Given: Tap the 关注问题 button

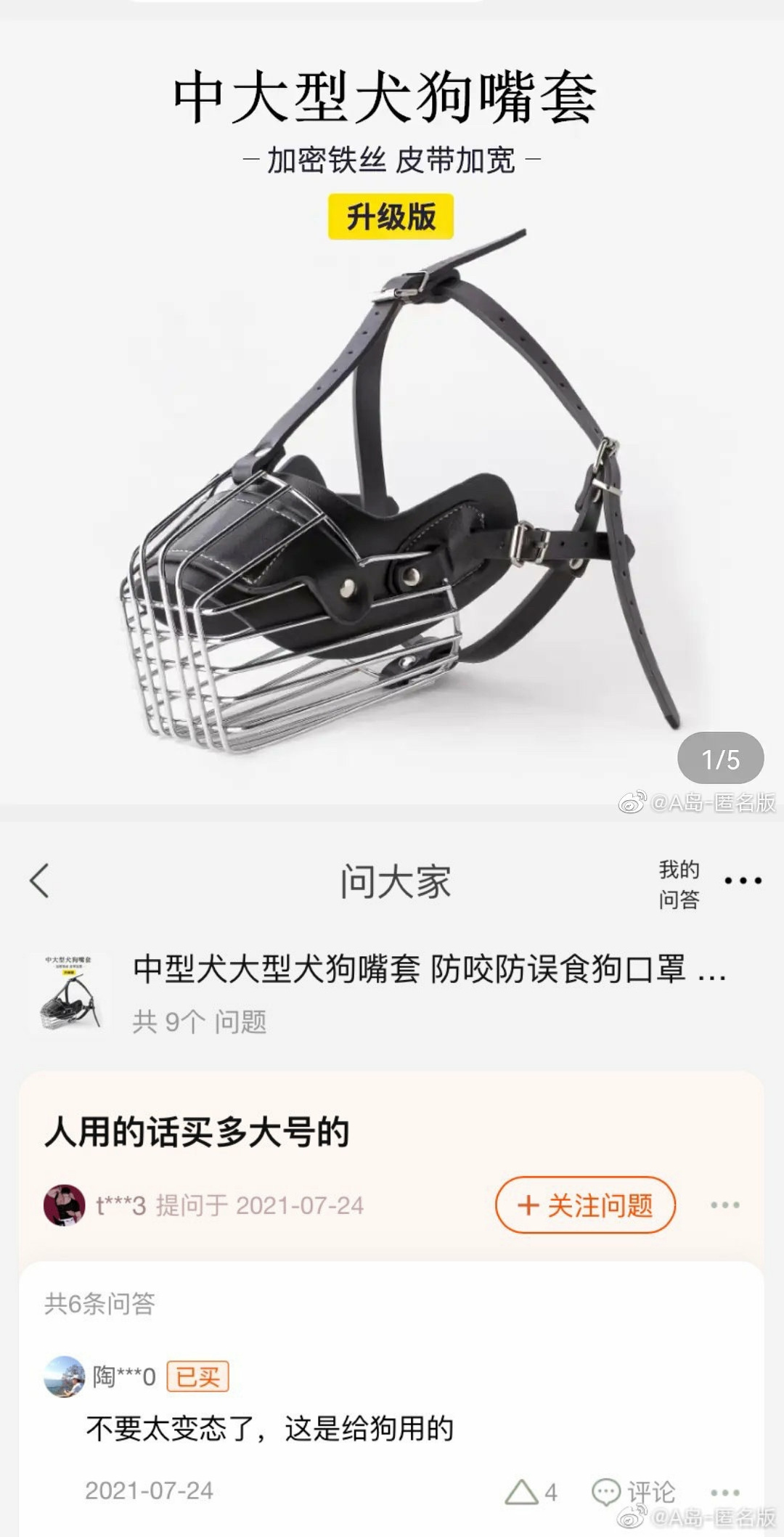Looking at the screenshot, I should (585, 1205).
